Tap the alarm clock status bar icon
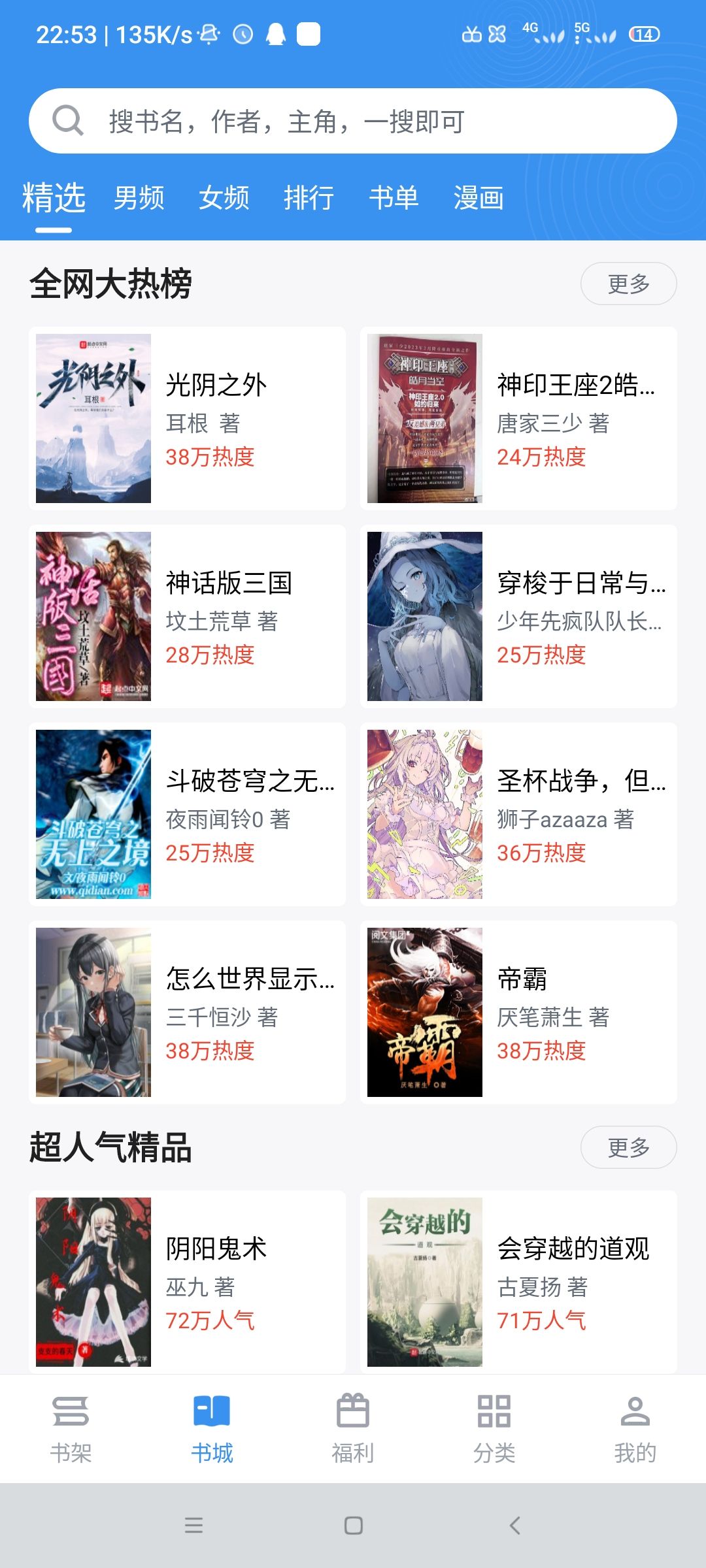This screenshot has height=1568, width=706. 243,33
